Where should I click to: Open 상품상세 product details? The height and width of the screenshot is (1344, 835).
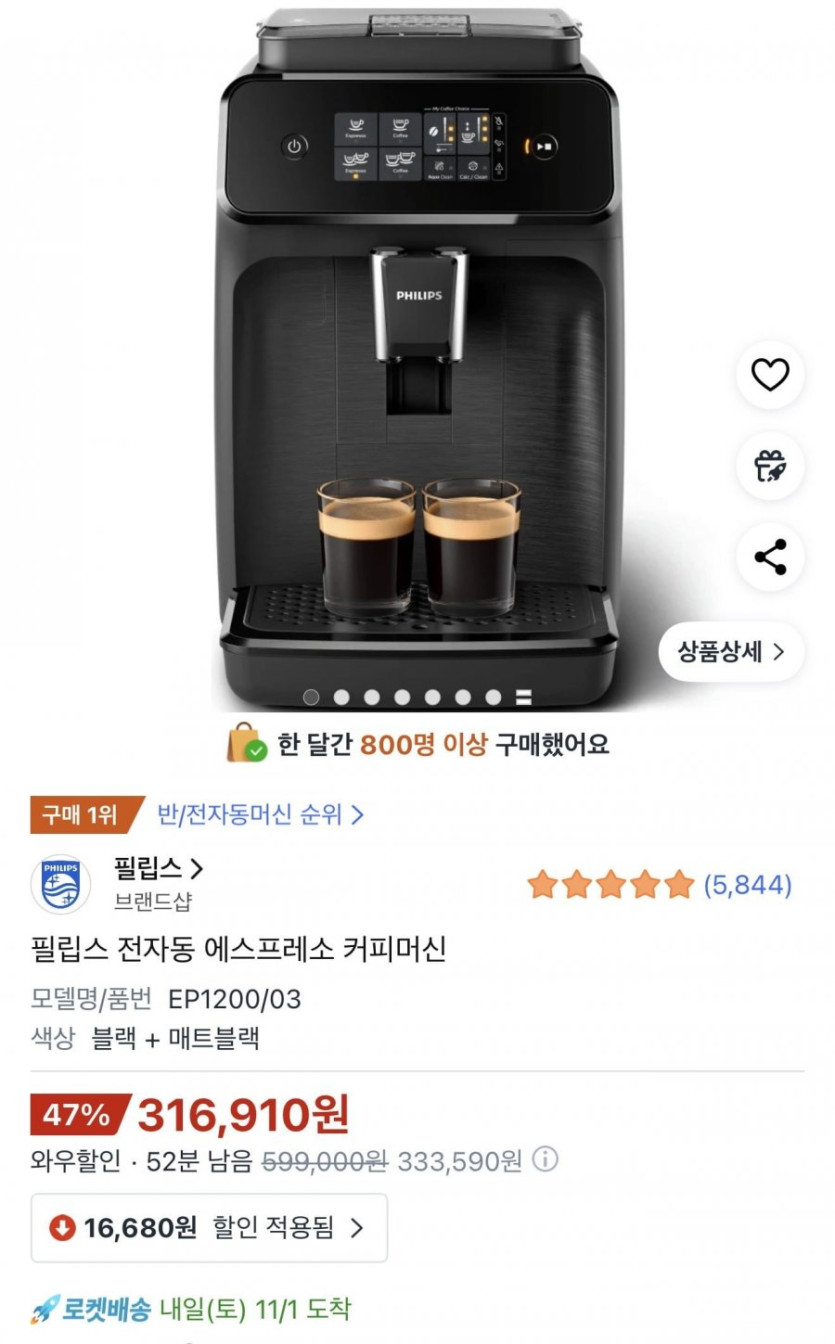click(731, 652)
